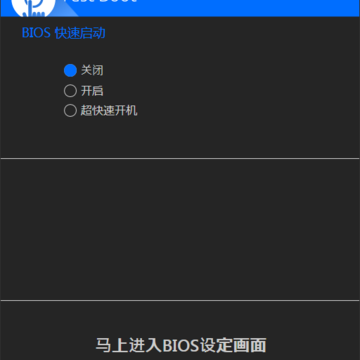Tap 马上进入BIOS设定画面 button

click(181, 345)
